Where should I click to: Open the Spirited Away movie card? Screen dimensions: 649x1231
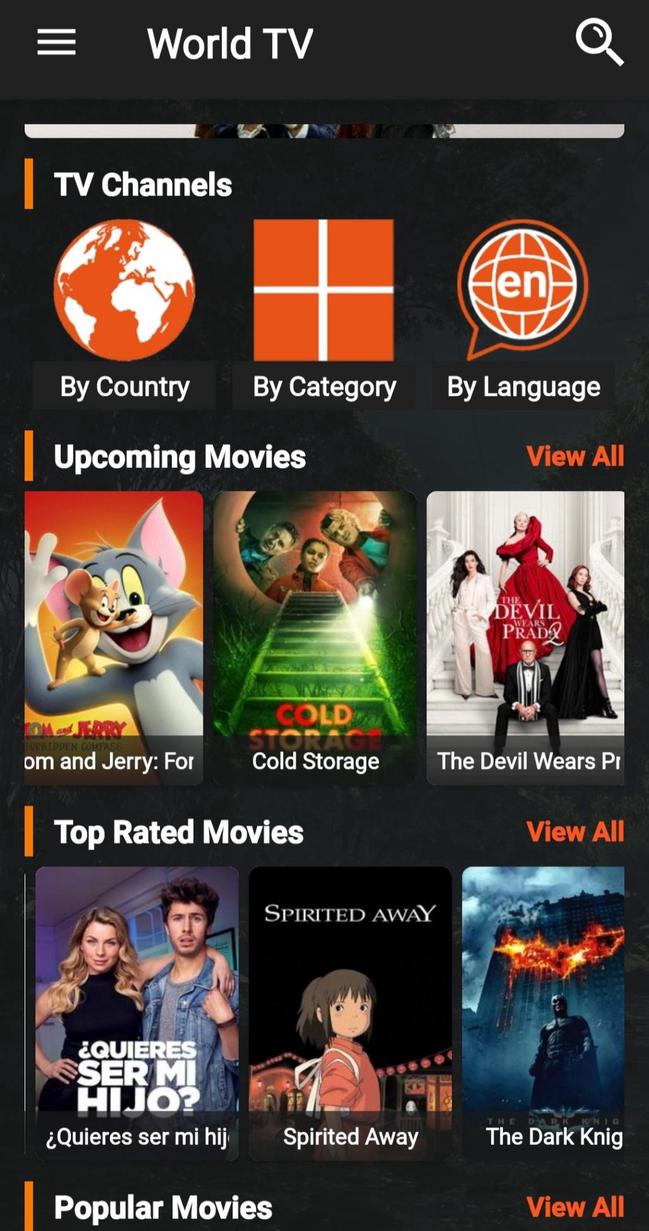click(350, 1013)
